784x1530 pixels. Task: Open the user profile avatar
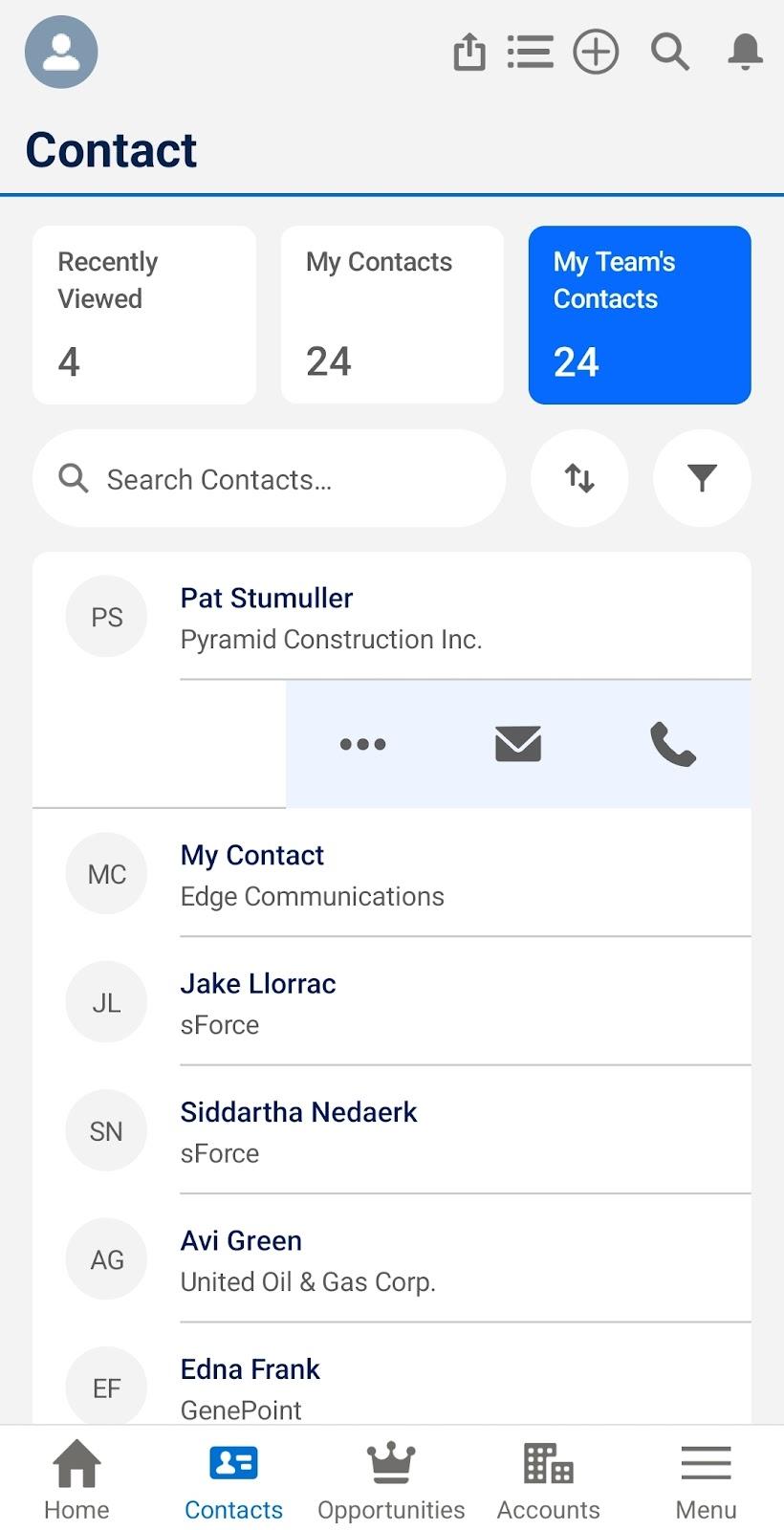[x=61, y=52]
